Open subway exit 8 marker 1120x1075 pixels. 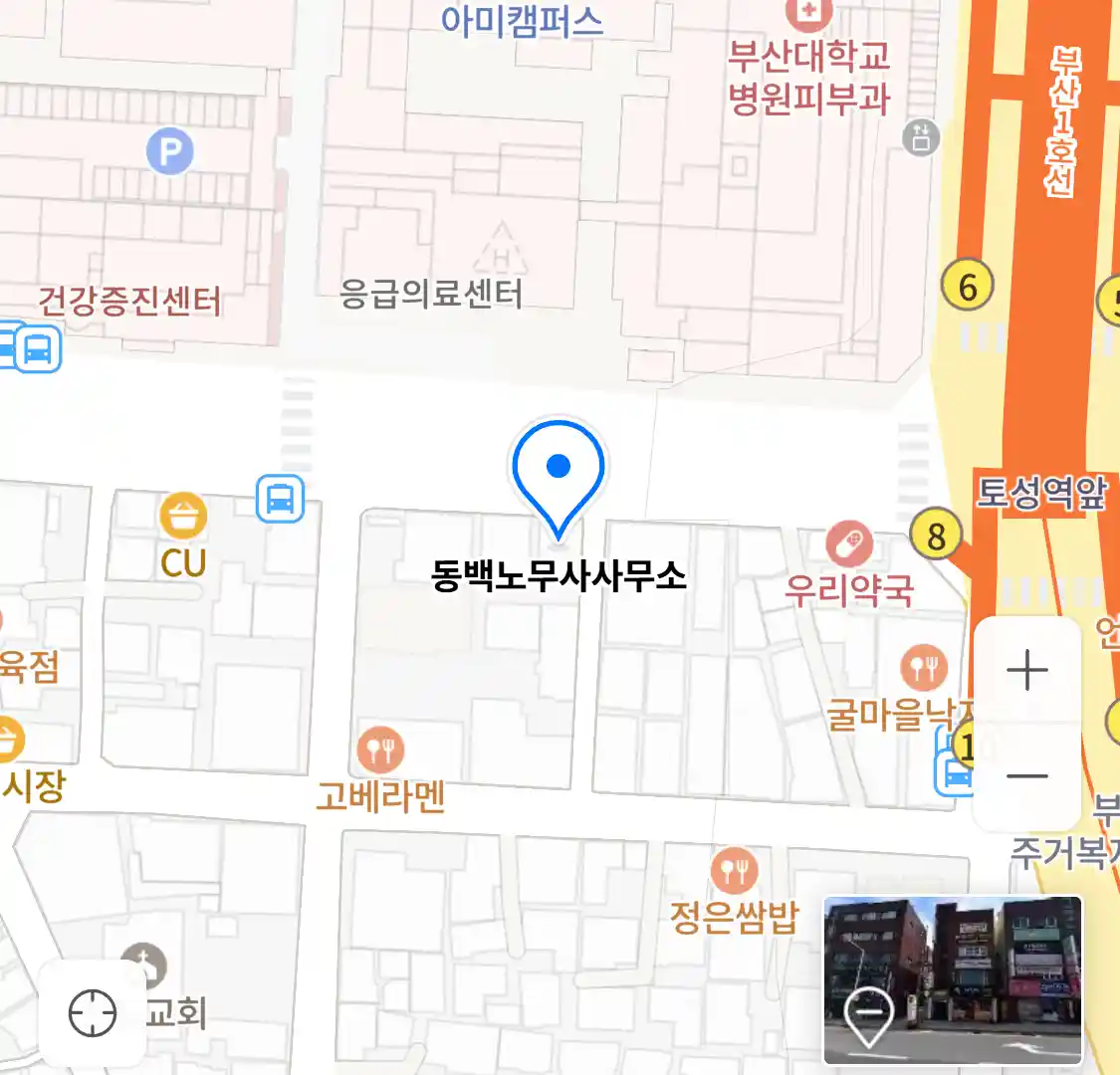(x=936, y=537)
